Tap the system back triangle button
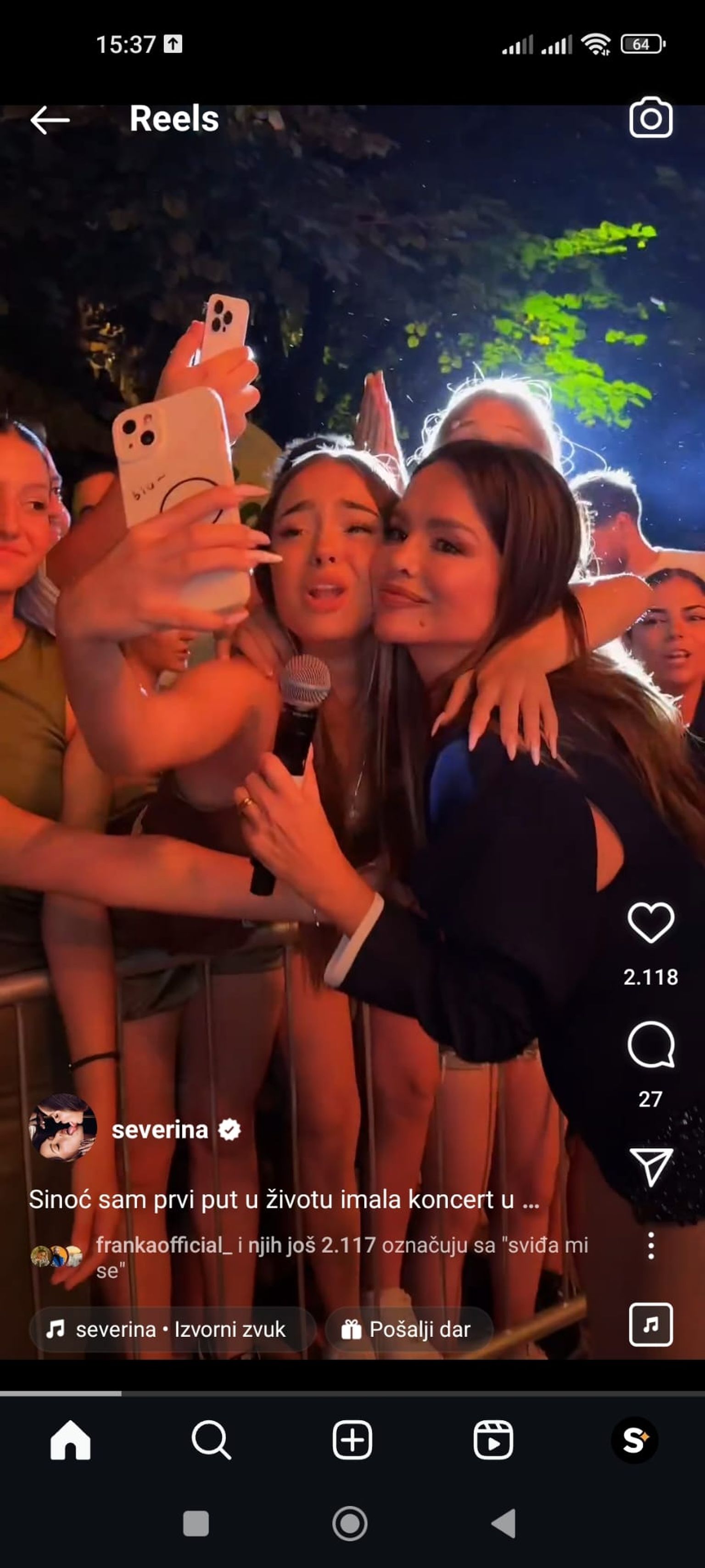Image resolution: width=705 pixels, height=1568 pixels. (x=504, y=1523)
